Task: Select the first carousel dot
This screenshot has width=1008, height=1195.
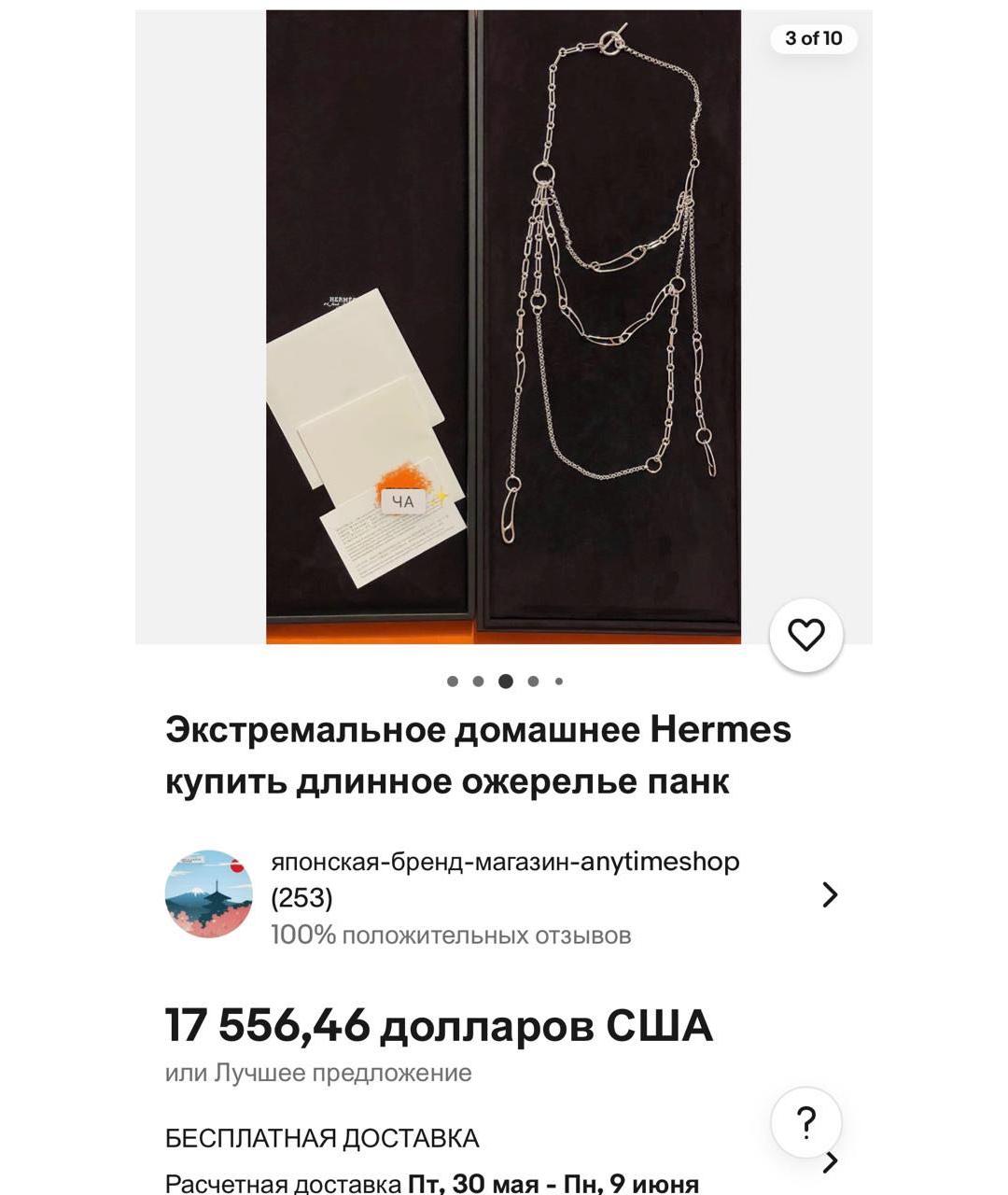Action: click(x=455, y=682)
